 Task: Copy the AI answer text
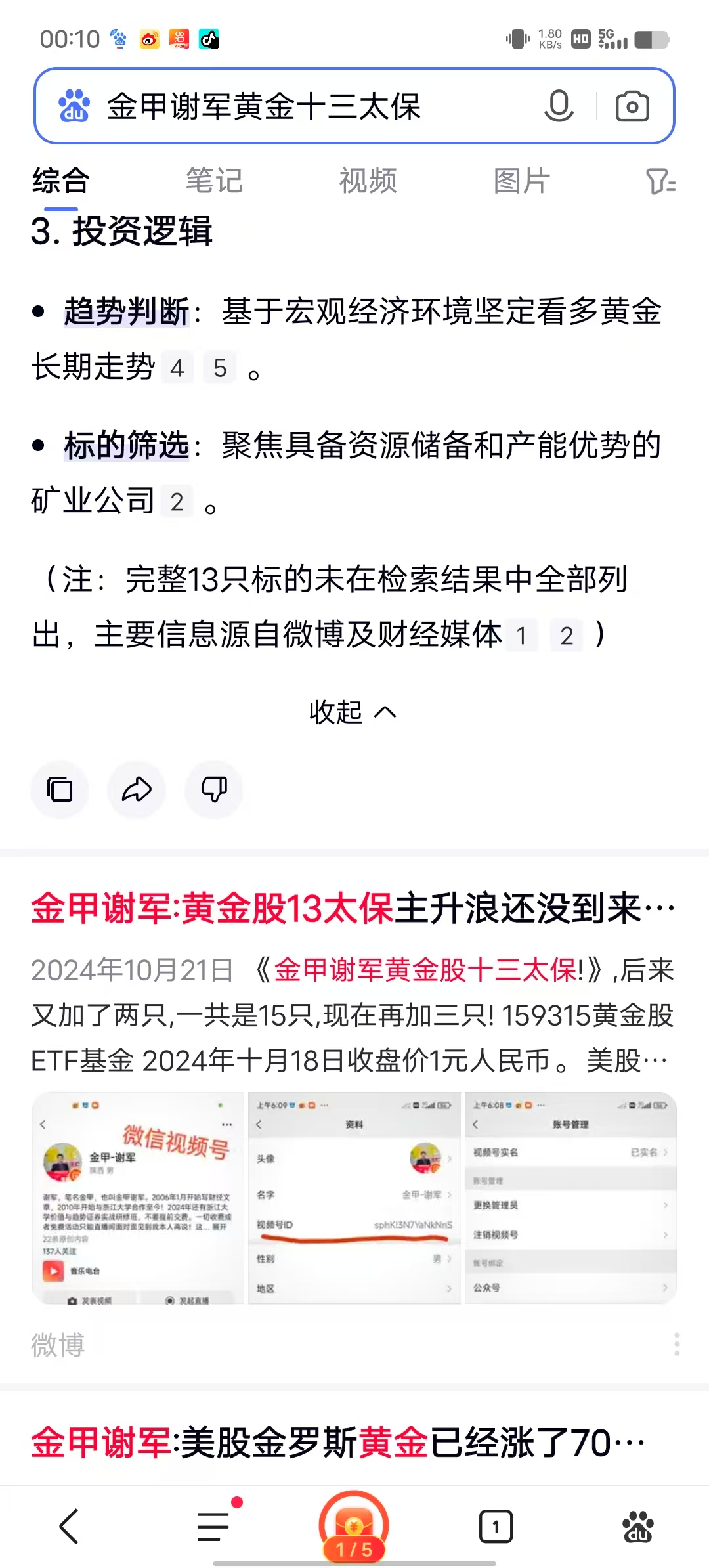coord(60,789)
